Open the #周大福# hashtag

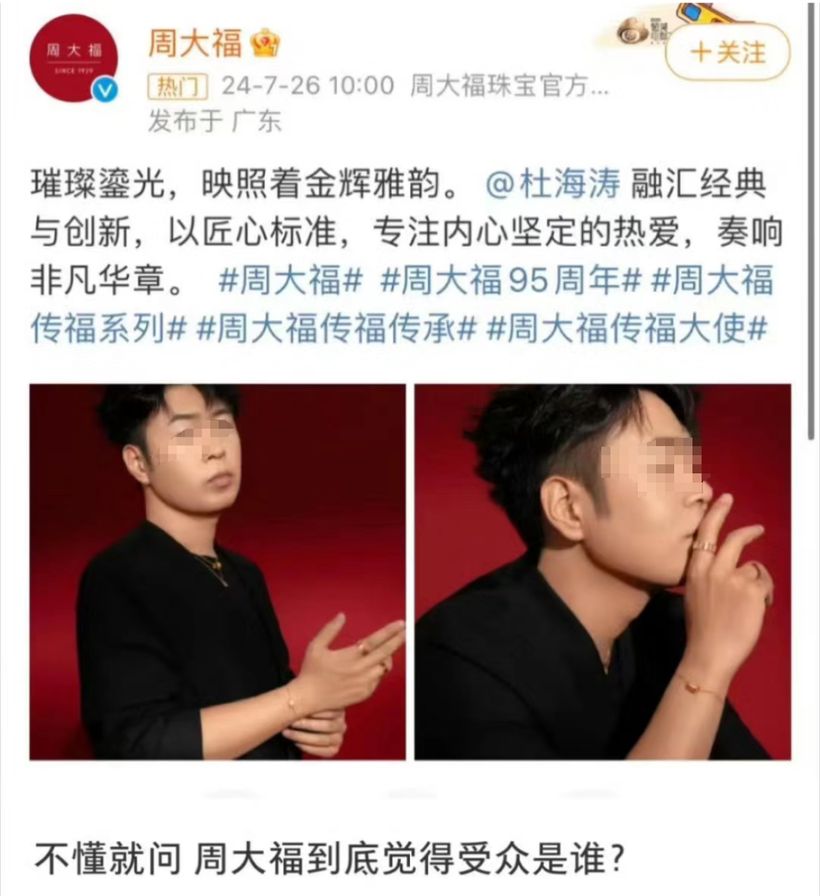click(288, 281)
